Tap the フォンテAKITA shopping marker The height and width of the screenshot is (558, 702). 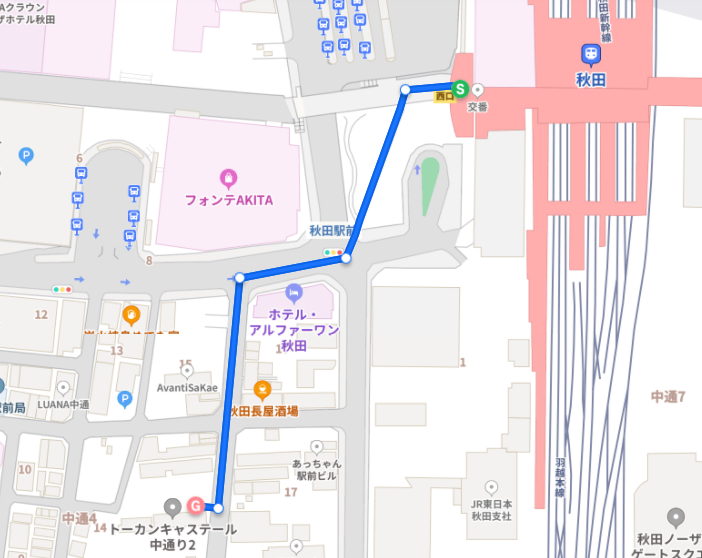pos(229,179)
